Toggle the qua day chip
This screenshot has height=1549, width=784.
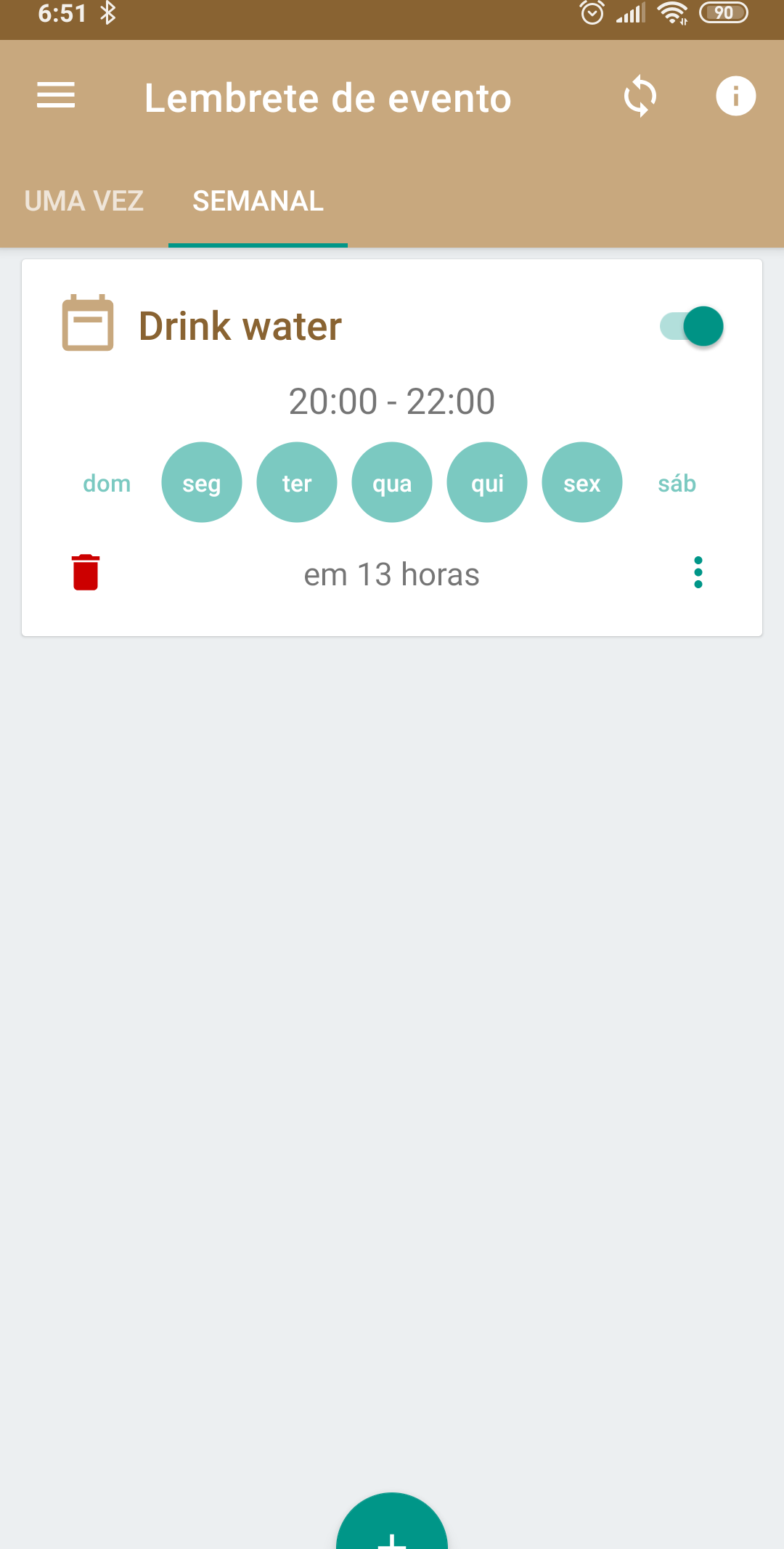pyautogui.click(x=392, y=482)
